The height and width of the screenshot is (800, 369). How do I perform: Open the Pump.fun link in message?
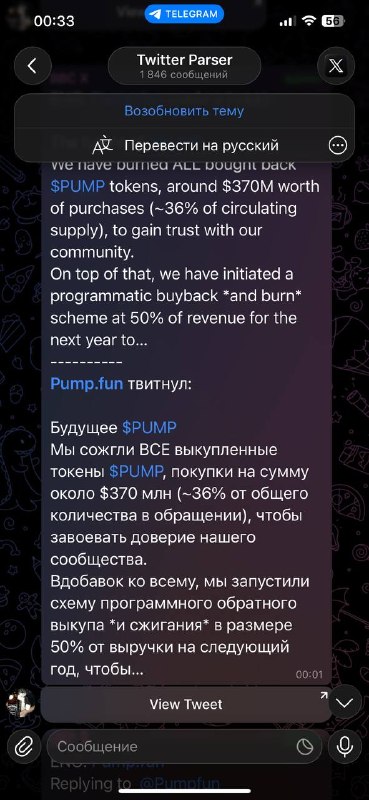pos(86,384)
